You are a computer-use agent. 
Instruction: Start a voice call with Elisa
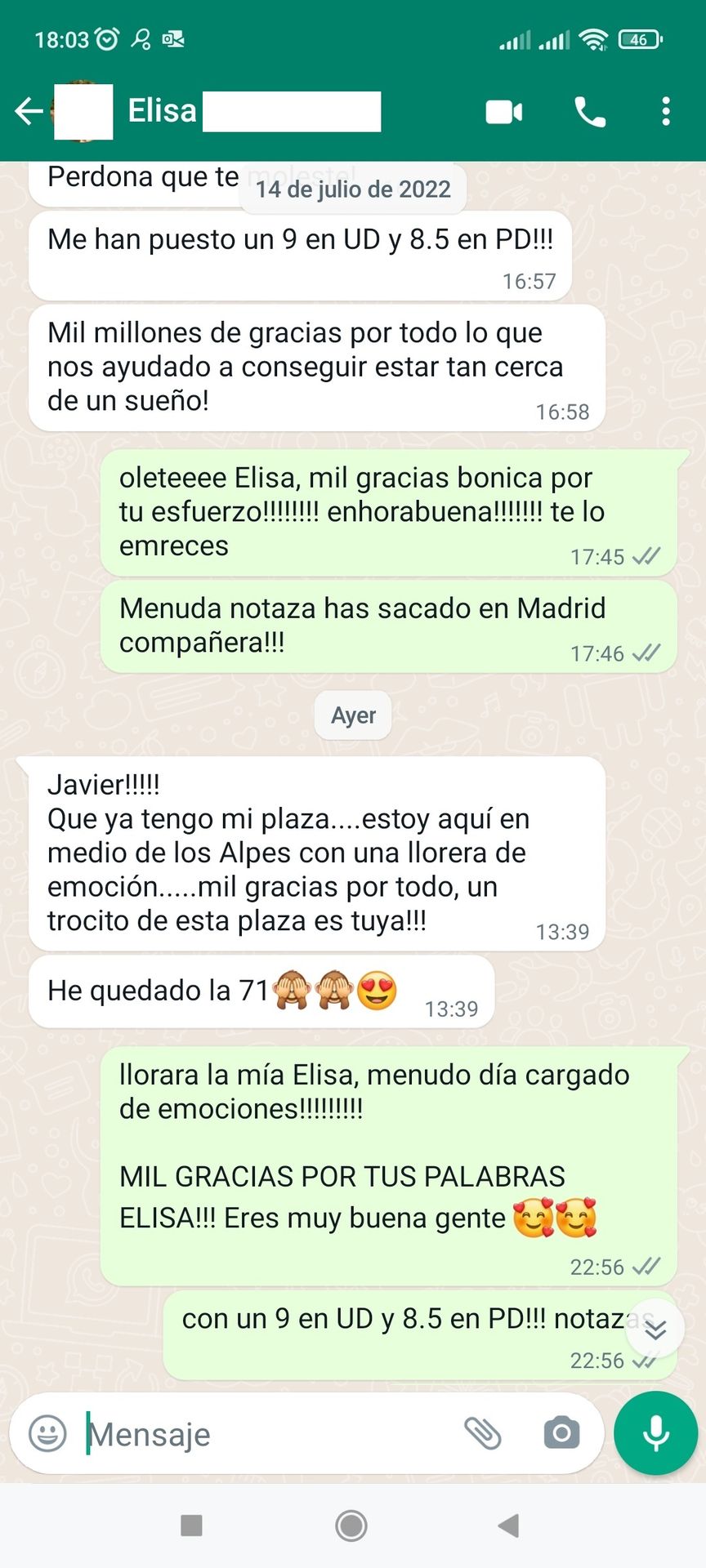point(590,112)
